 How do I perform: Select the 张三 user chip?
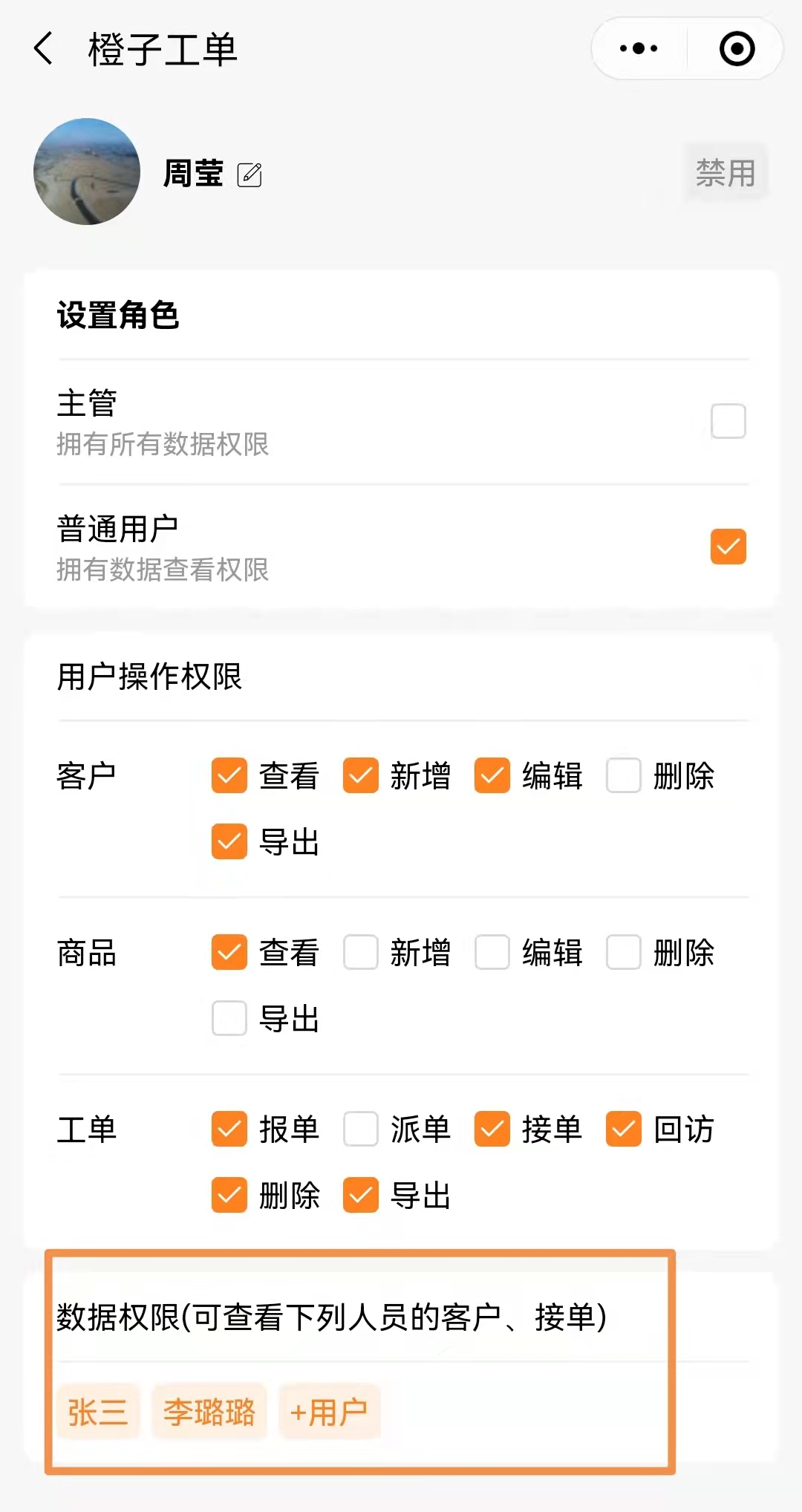point(98,1412)
